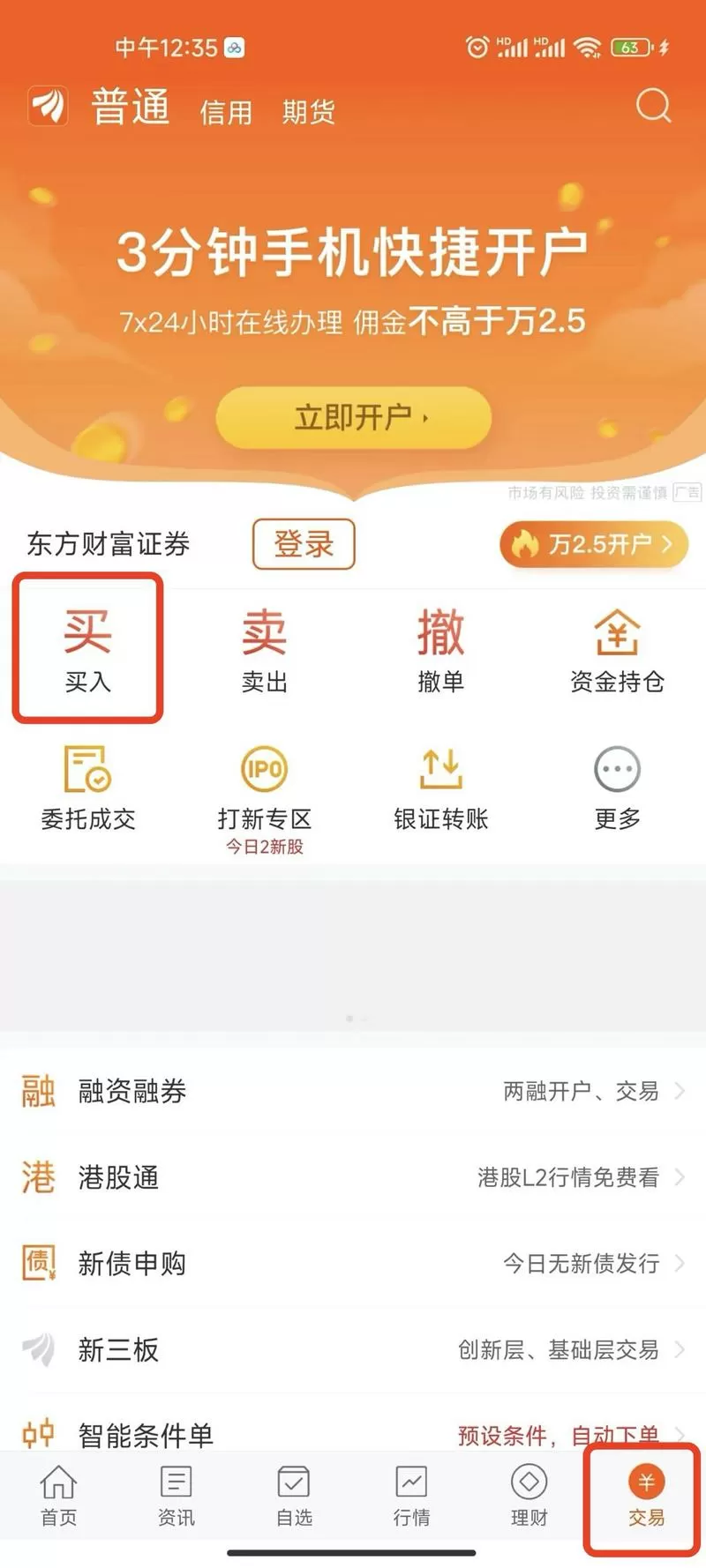This screenshot has height=1568, width=706.
Task: Open the search icon in the header
Action: pos(653,107)
